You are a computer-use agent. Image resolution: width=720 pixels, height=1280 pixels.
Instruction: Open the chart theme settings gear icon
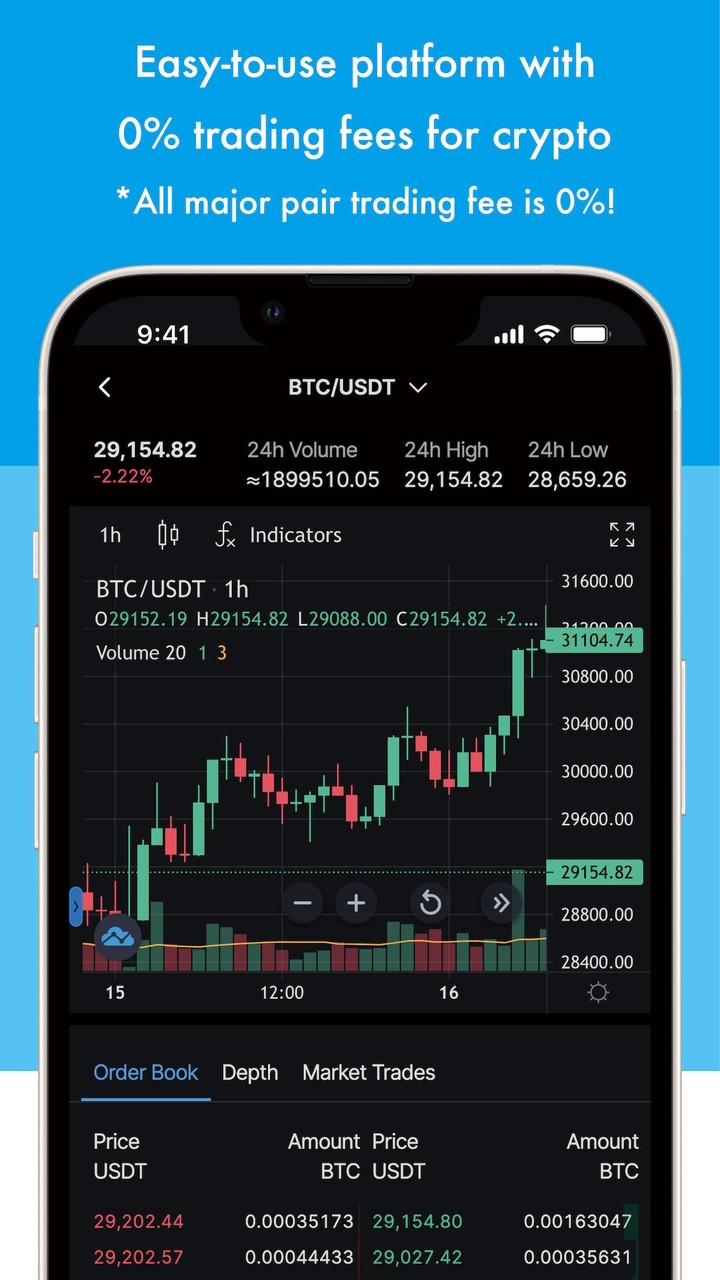coord(597,992)
